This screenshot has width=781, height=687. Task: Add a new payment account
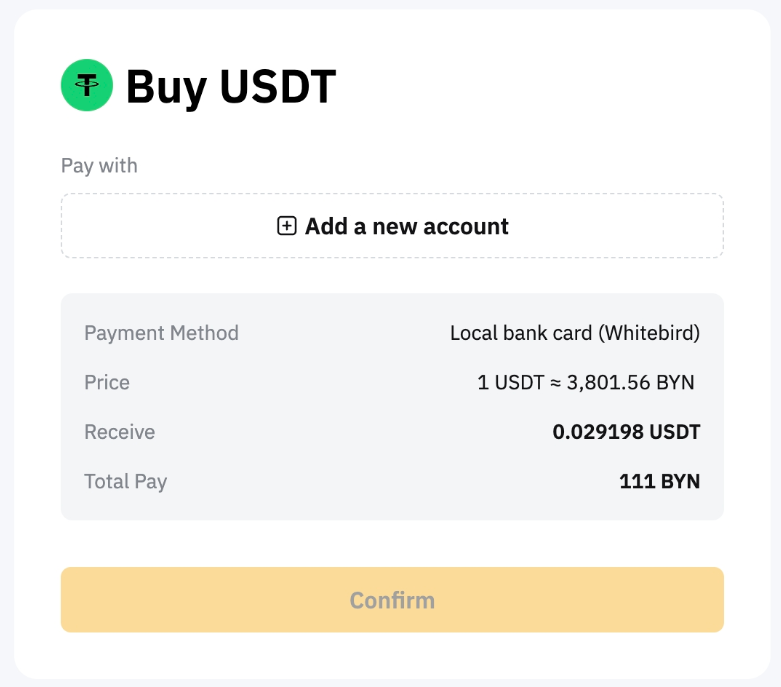pos(392,226)
